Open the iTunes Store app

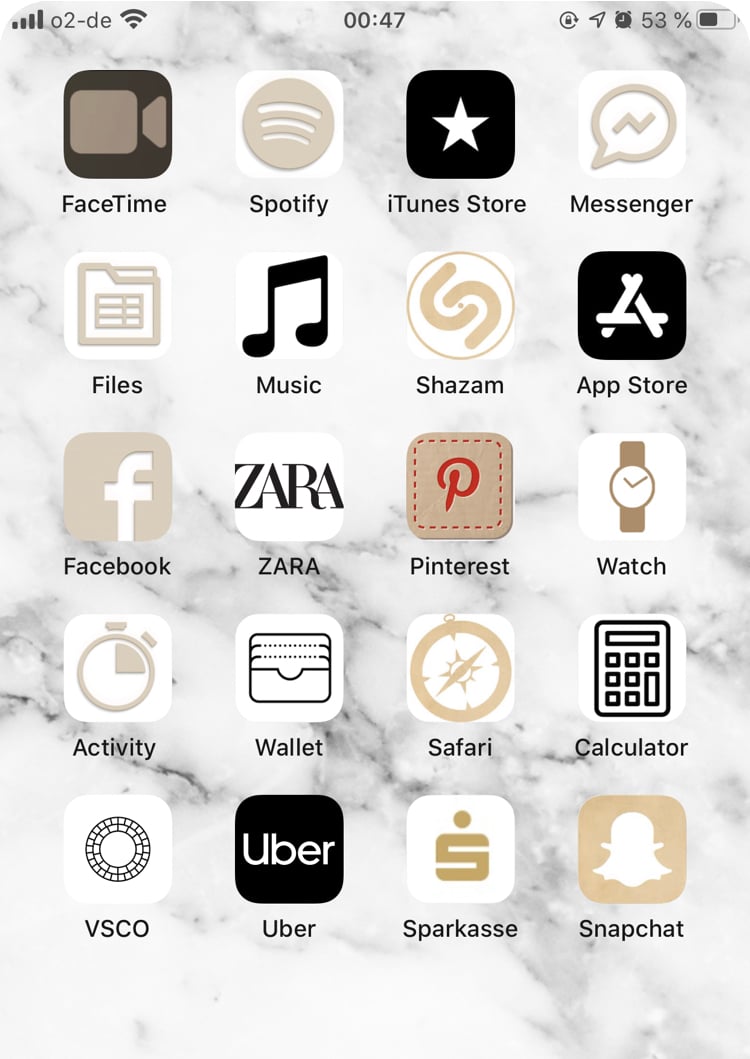(x=460, y=124)
